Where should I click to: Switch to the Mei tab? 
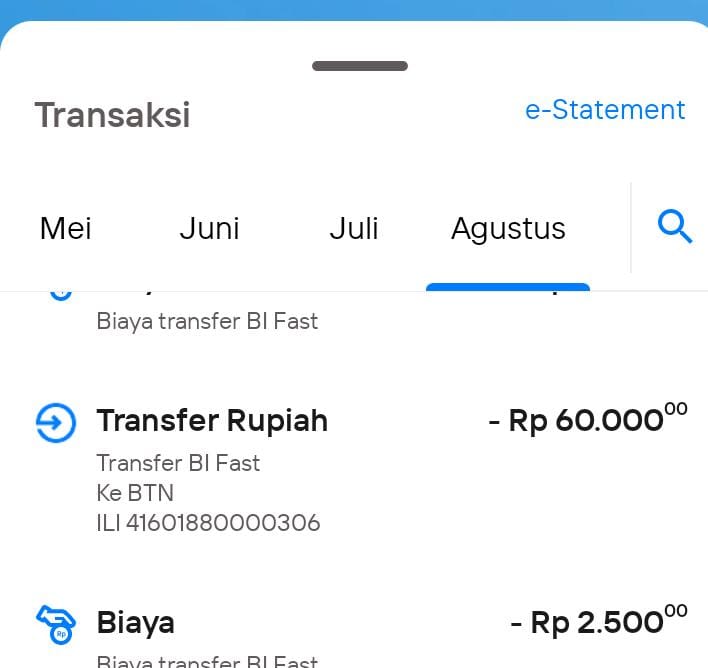66,229
